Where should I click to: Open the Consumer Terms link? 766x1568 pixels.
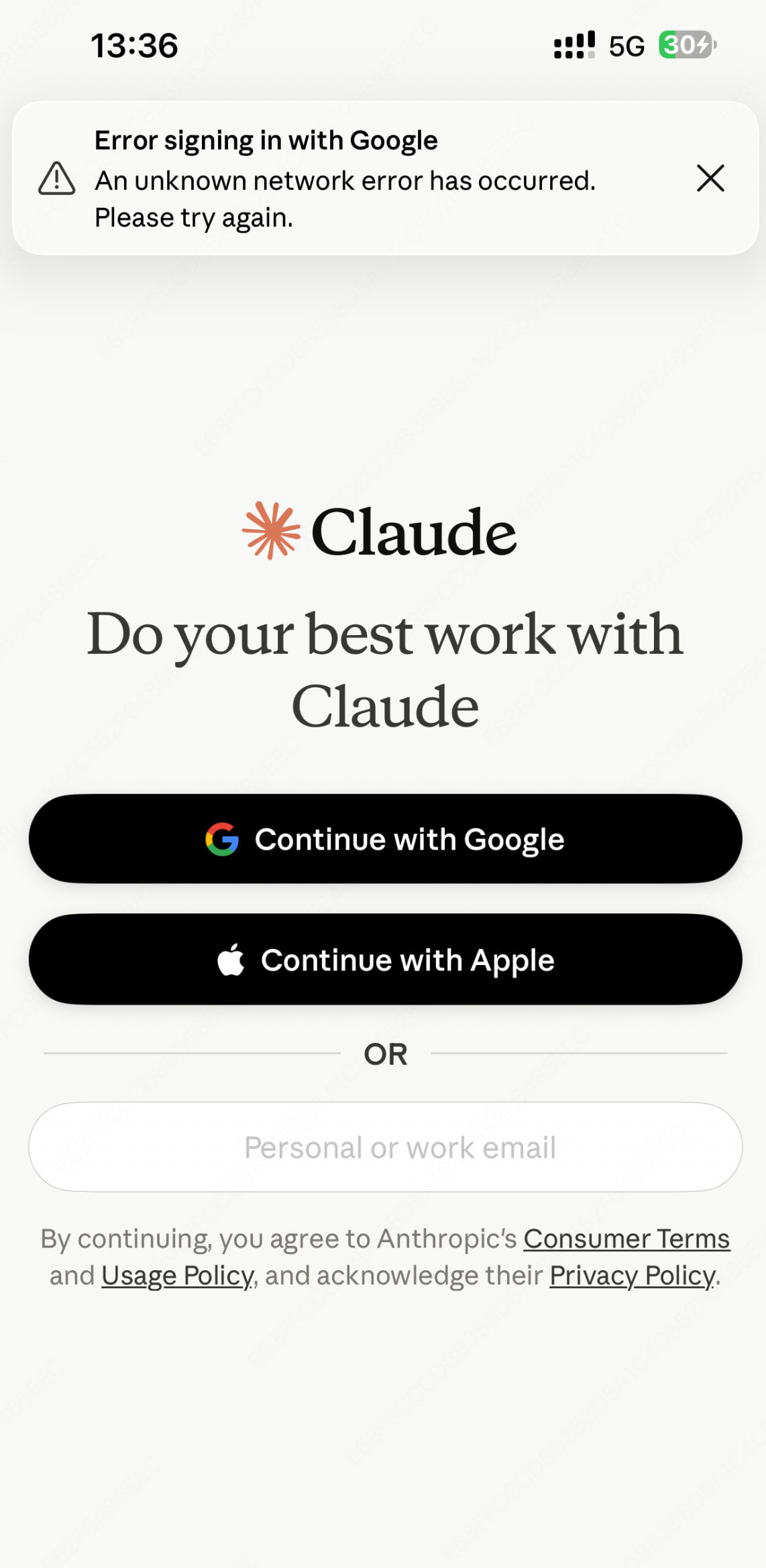tap(626, 1239)
